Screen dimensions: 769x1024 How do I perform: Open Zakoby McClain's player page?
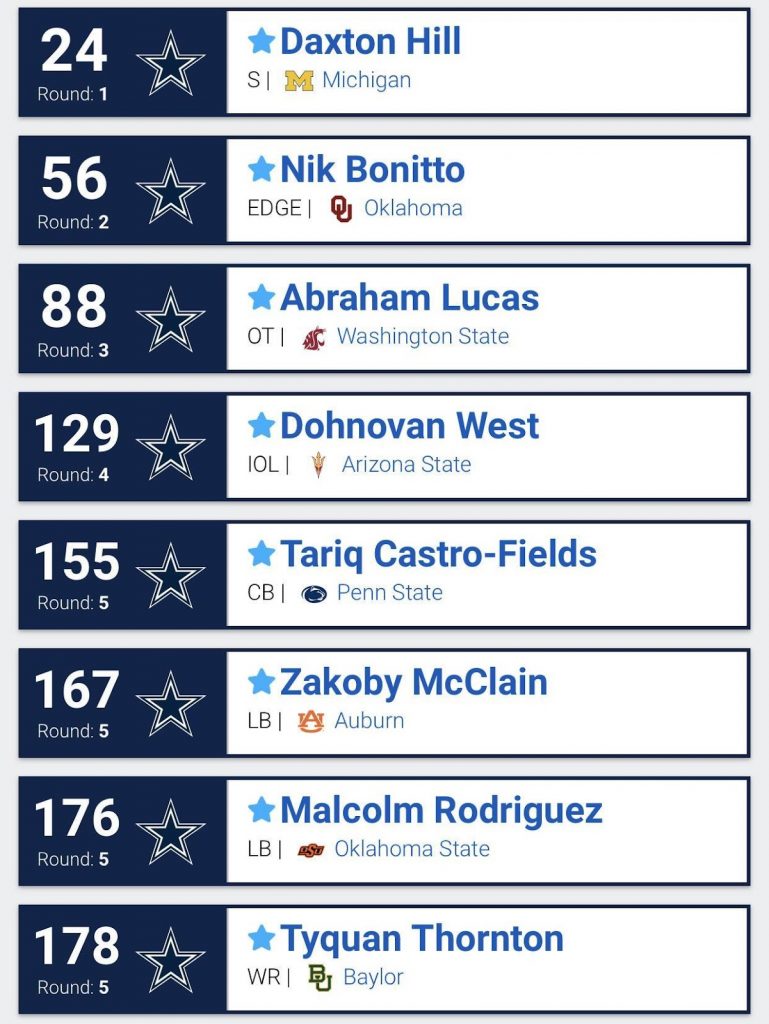[413, 681]
